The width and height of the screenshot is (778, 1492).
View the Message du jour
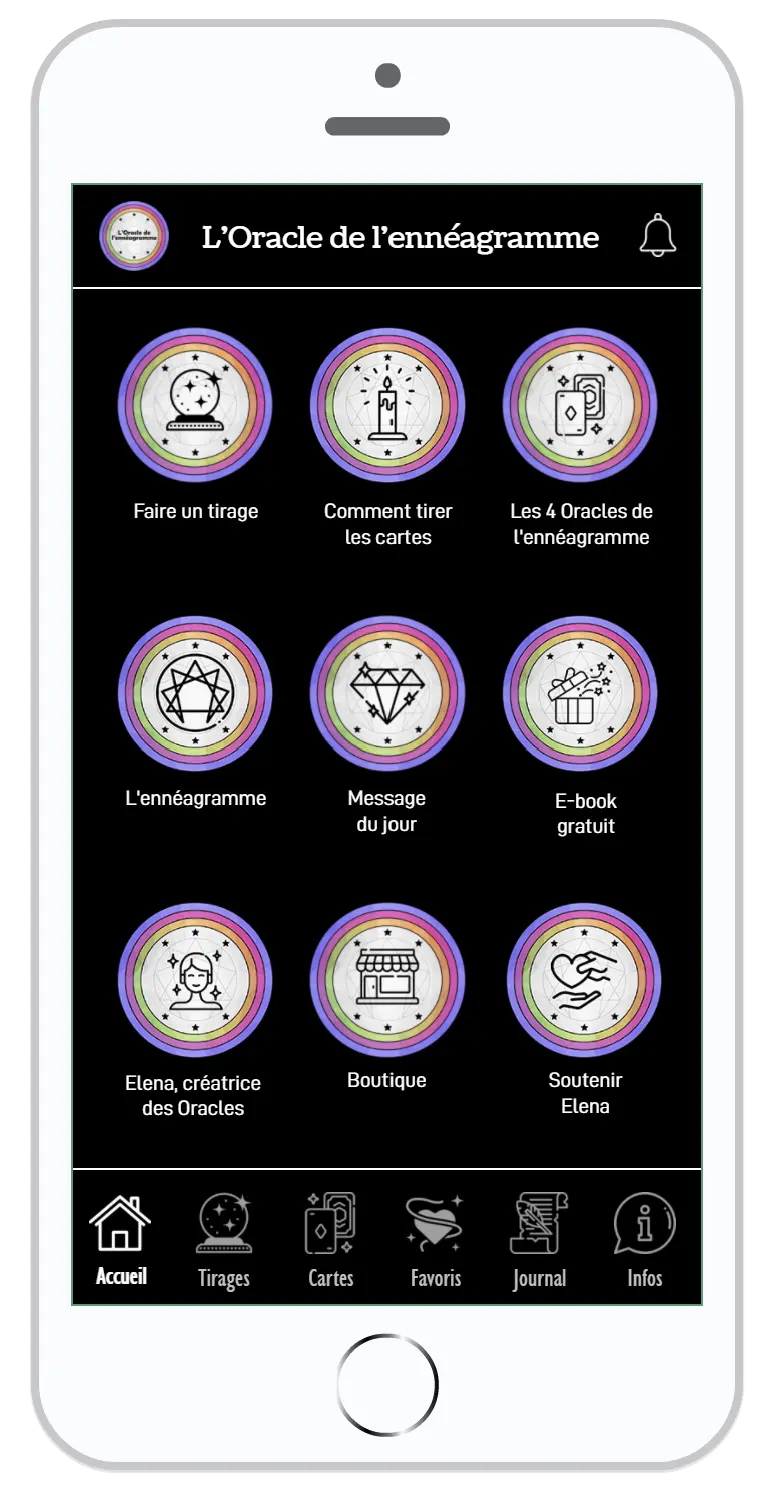[x=388, y=693]
